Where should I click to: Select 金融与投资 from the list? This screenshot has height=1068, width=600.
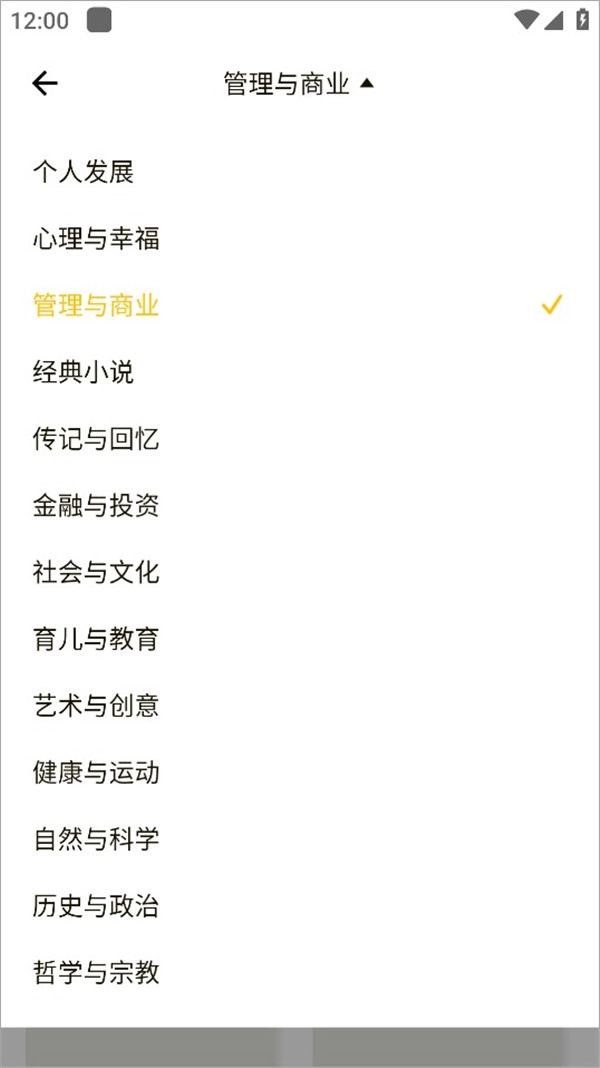[x=96, y=506]
